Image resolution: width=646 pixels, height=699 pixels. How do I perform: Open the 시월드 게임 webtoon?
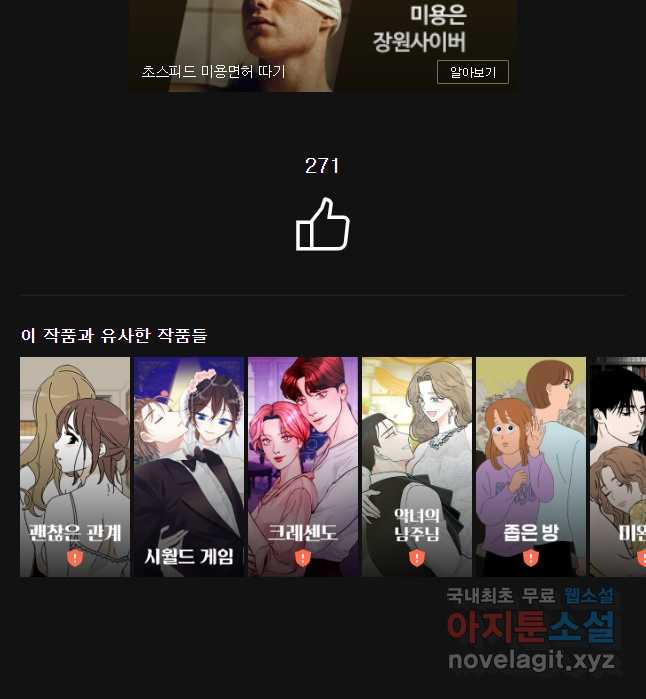click(x=189, y=466)
